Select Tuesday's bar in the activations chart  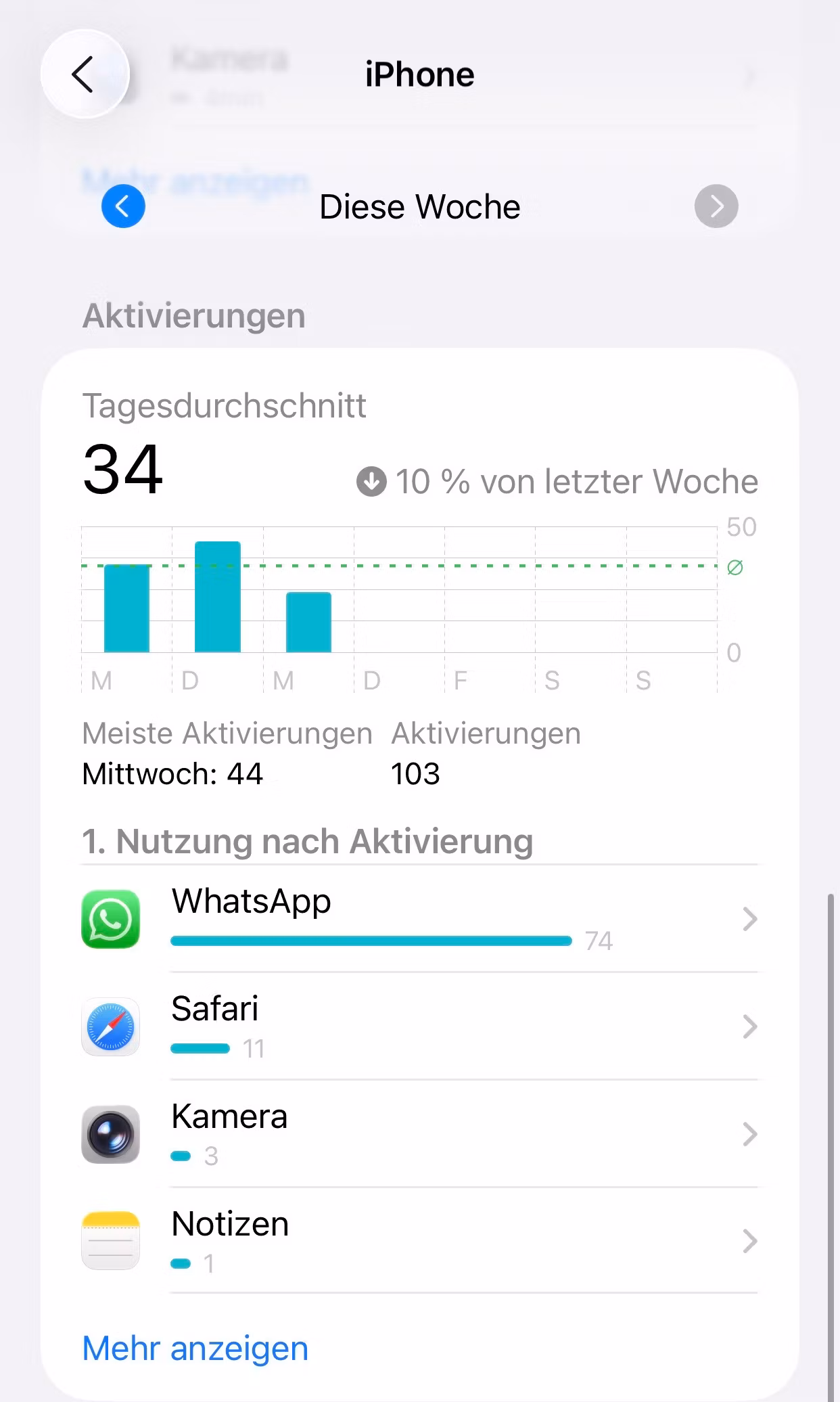[x=218, y=597]
